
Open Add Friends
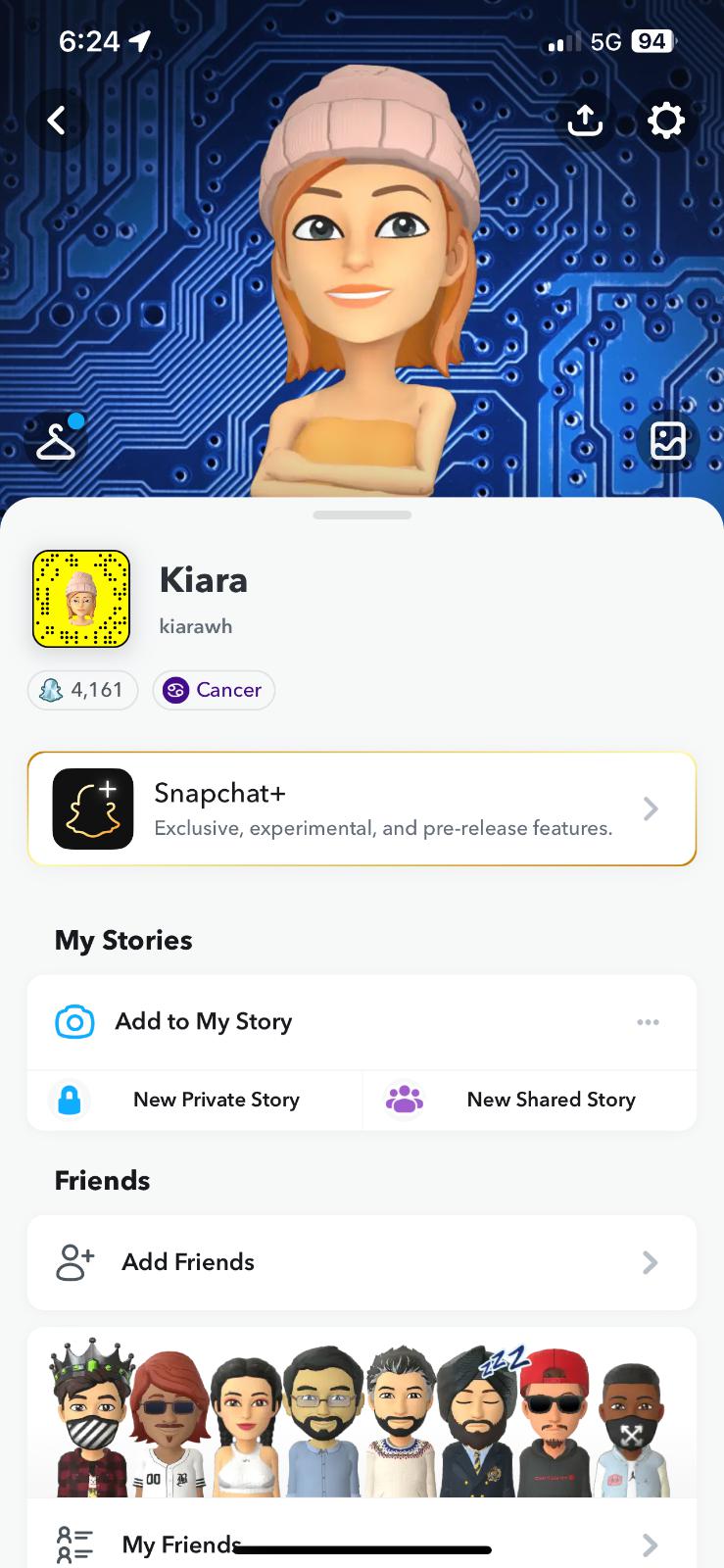coord(362,1262)
